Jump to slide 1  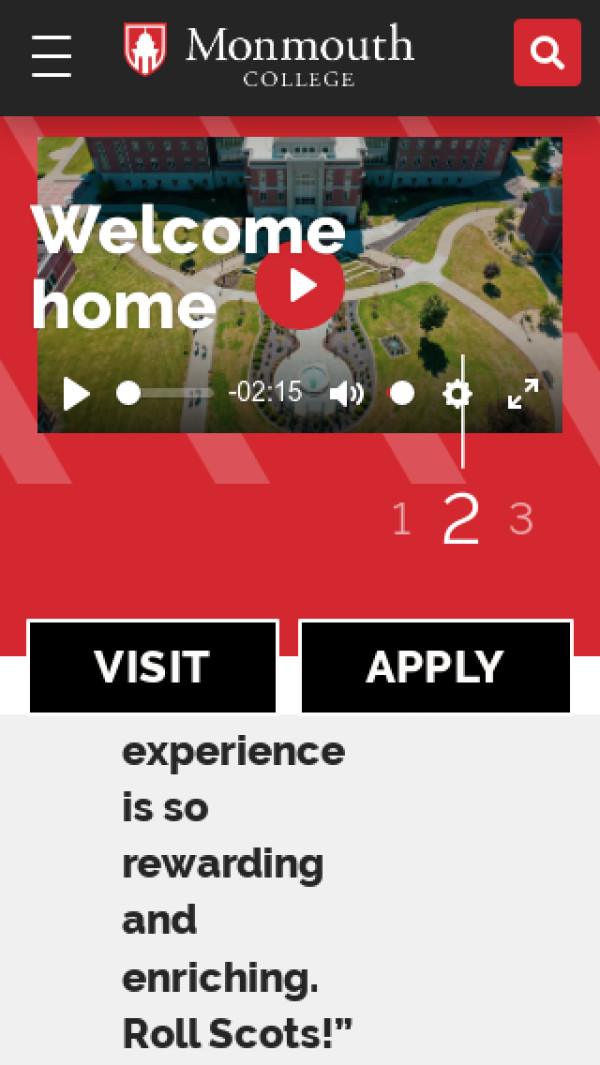pos(401,519)
